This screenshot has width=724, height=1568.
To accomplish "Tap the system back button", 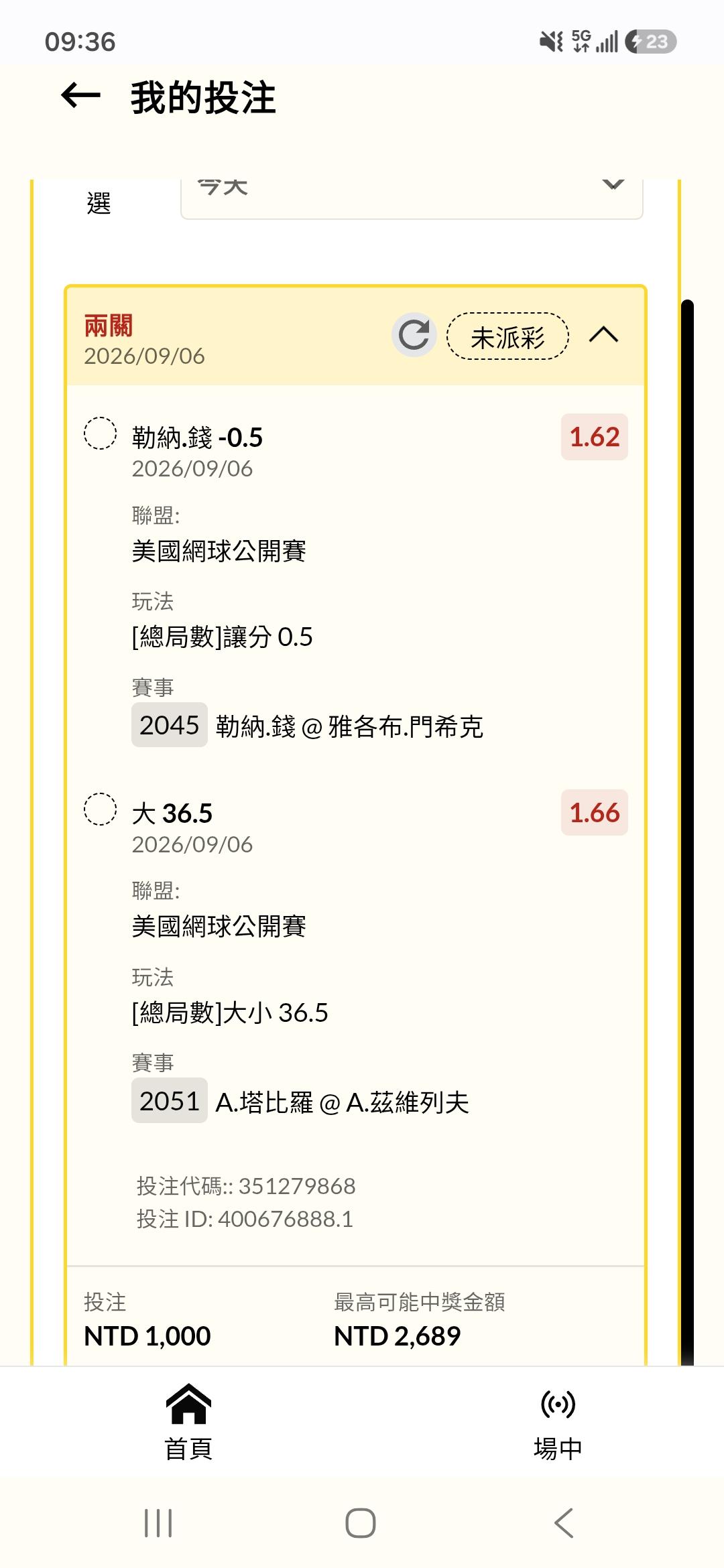I will [x=564, y=1523].
